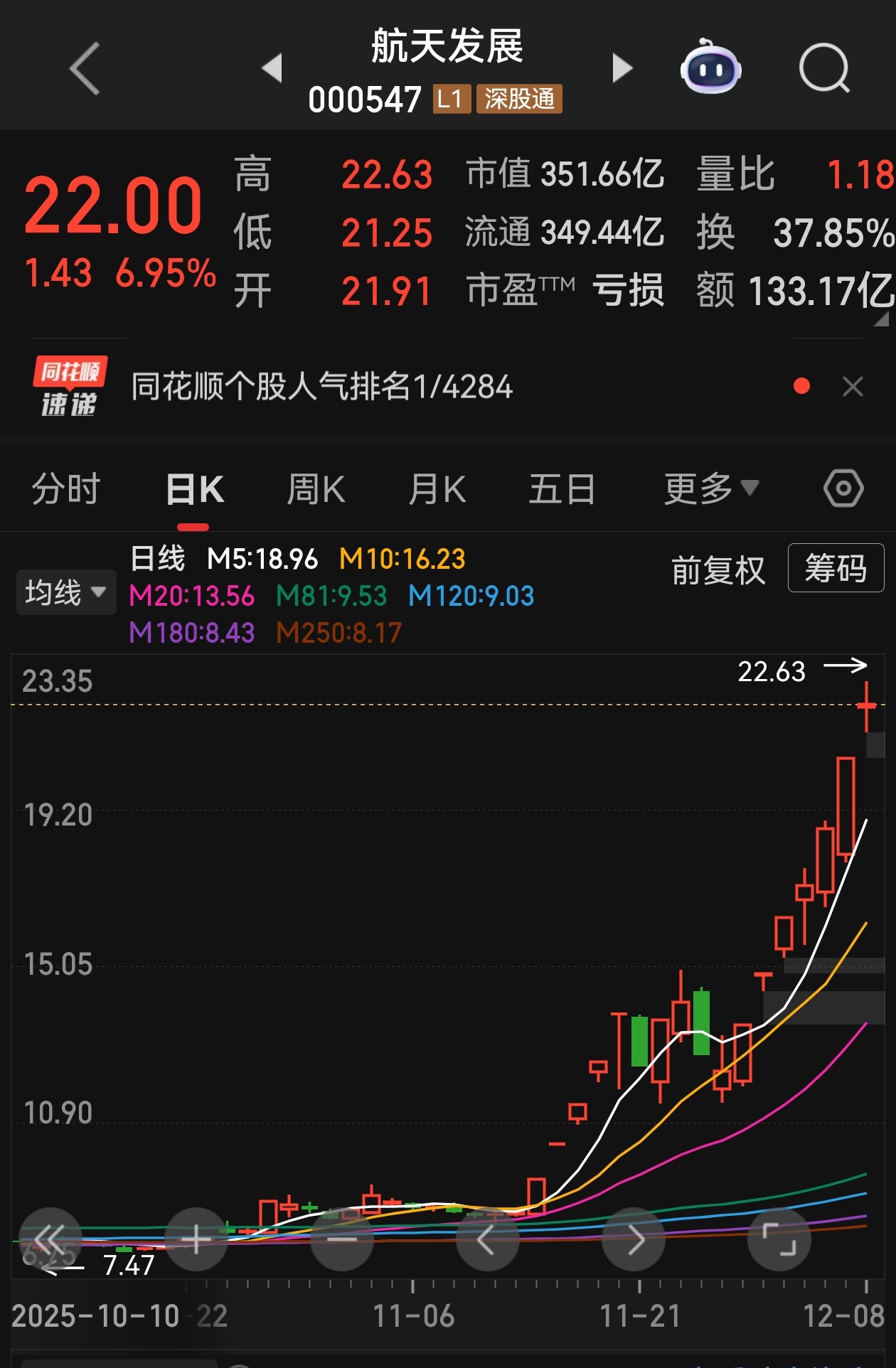This screenshot has height=1368, width=896.
Task: Open the 个股人气排名 popularity ranking link
Action: pos(320,388)
